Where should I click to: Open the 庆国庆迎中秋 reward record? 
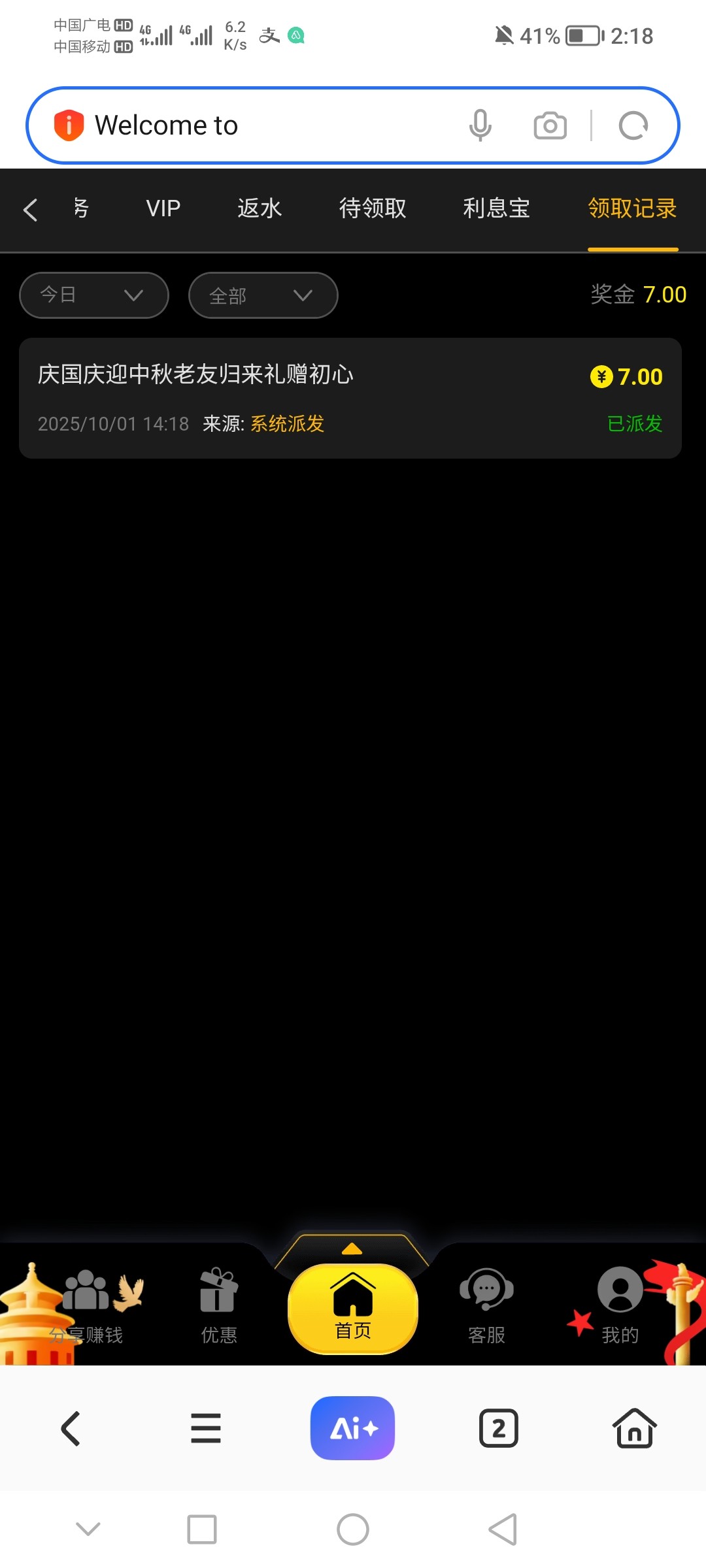coord(350,398)
